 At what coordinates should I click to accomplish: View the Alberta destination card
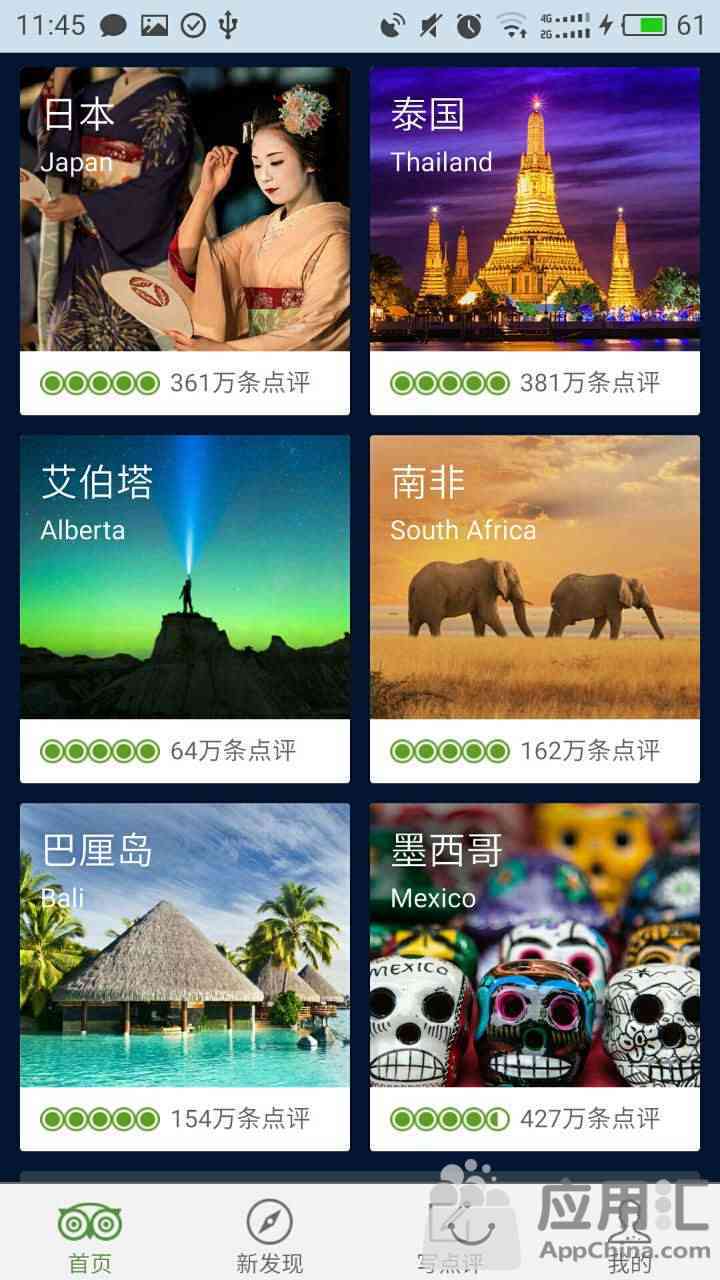point(185,608)
